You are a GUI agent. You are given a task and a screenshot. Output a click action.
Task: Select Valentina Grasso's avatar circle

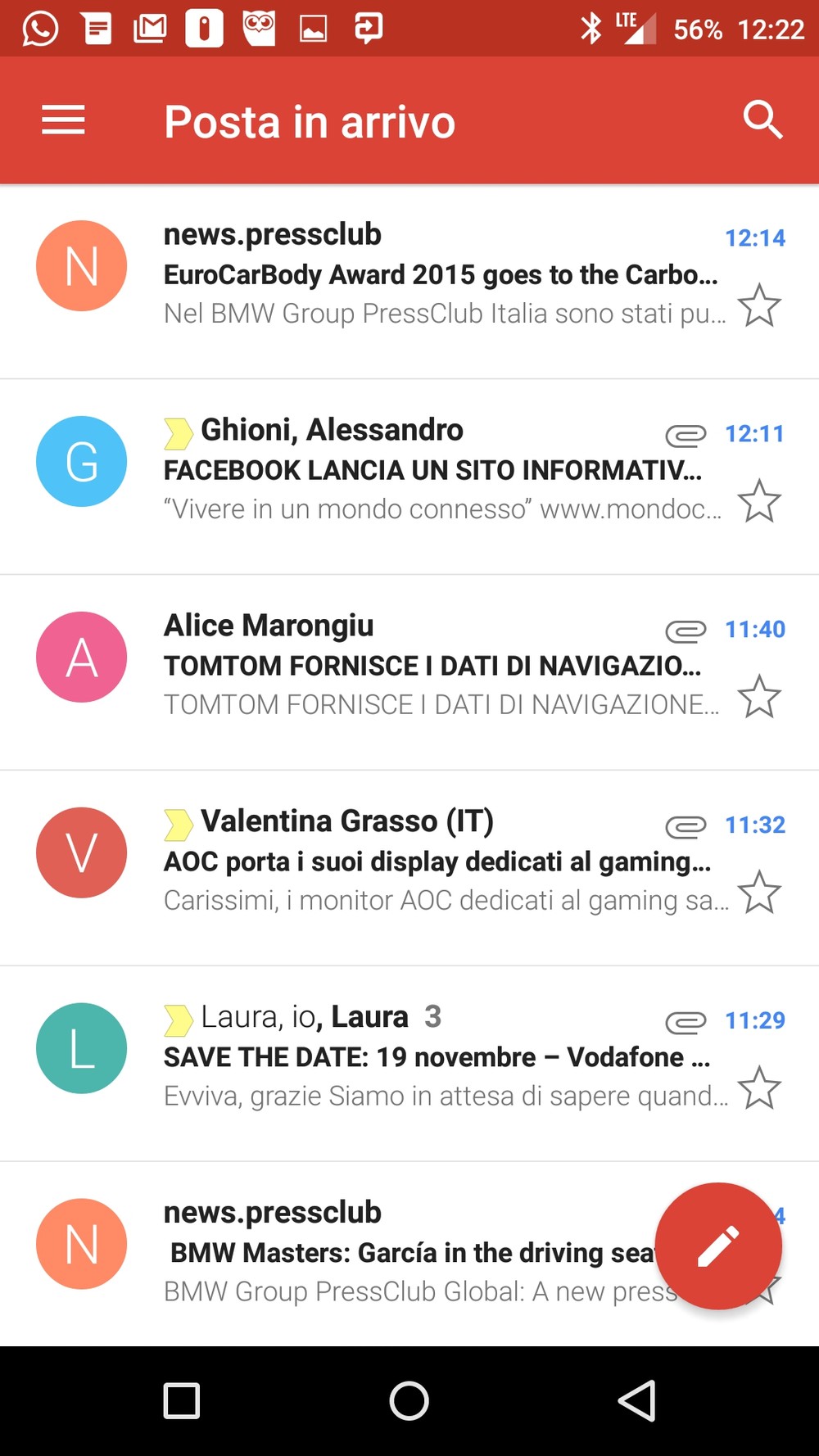[82, 852]
